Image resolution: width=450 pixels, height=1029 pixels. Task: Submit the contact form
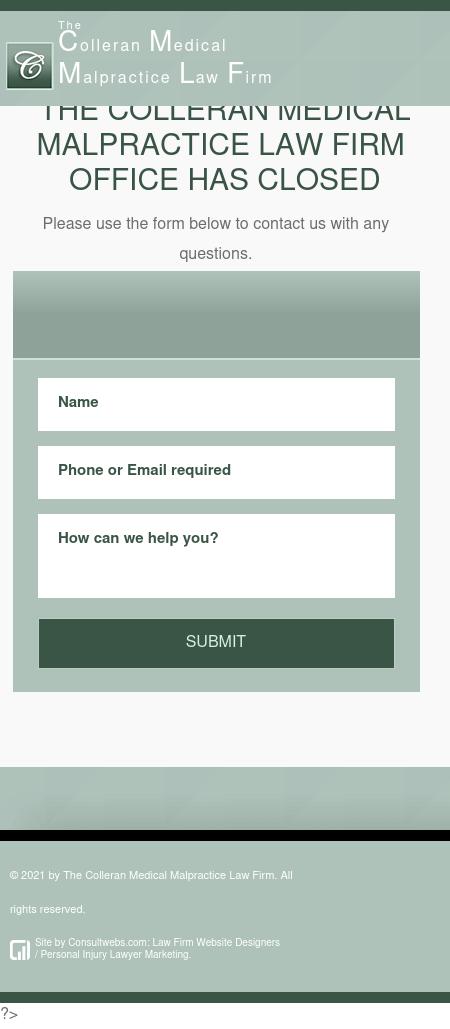tap(216, 643)
